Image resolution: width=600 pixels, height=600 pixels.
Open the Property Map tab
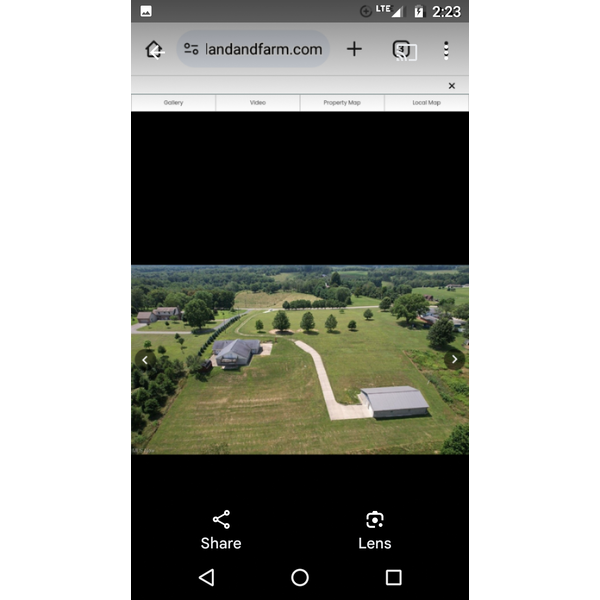341,103
